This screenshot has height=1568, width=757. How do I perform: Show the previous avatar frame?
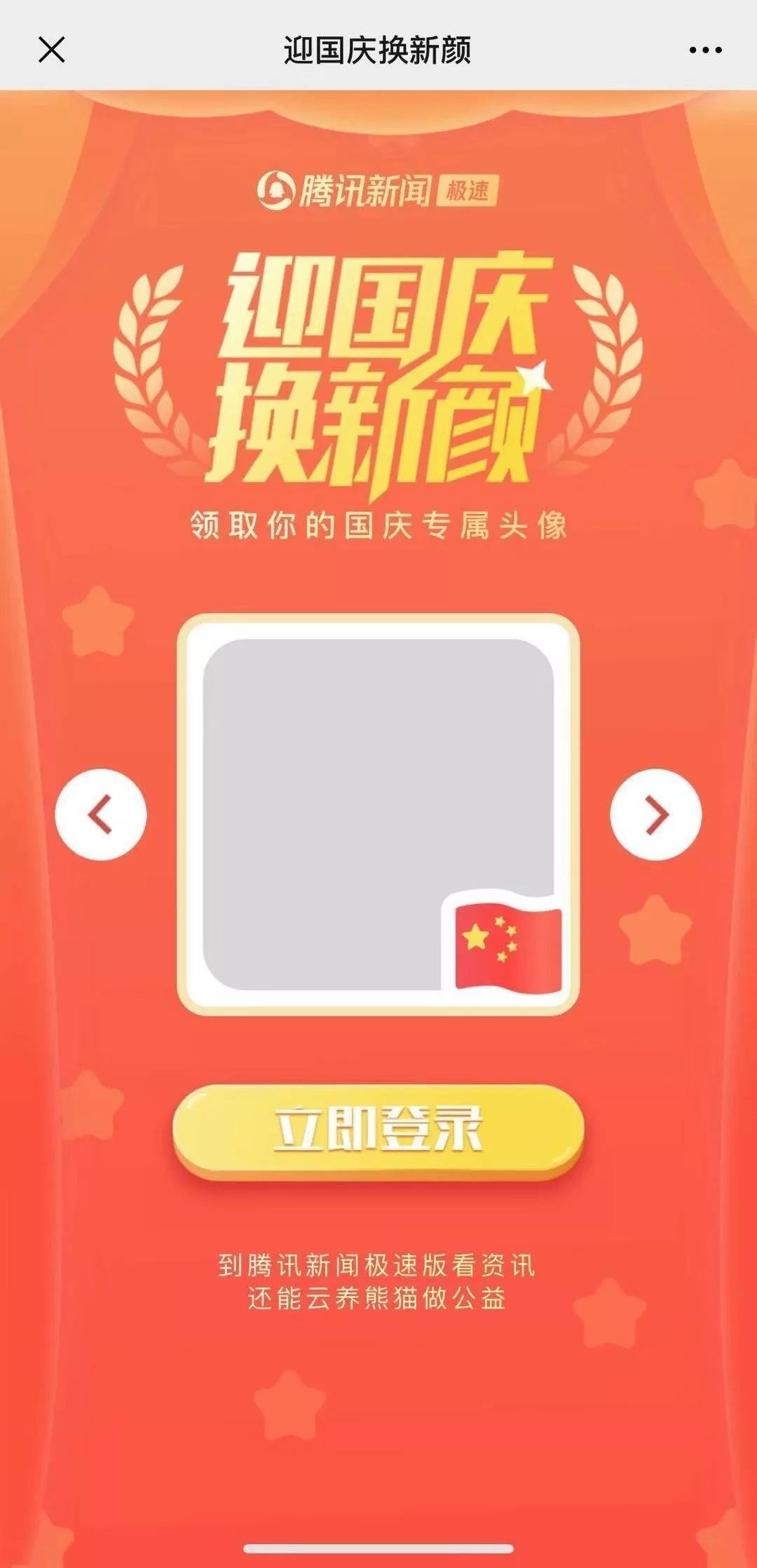101,815
